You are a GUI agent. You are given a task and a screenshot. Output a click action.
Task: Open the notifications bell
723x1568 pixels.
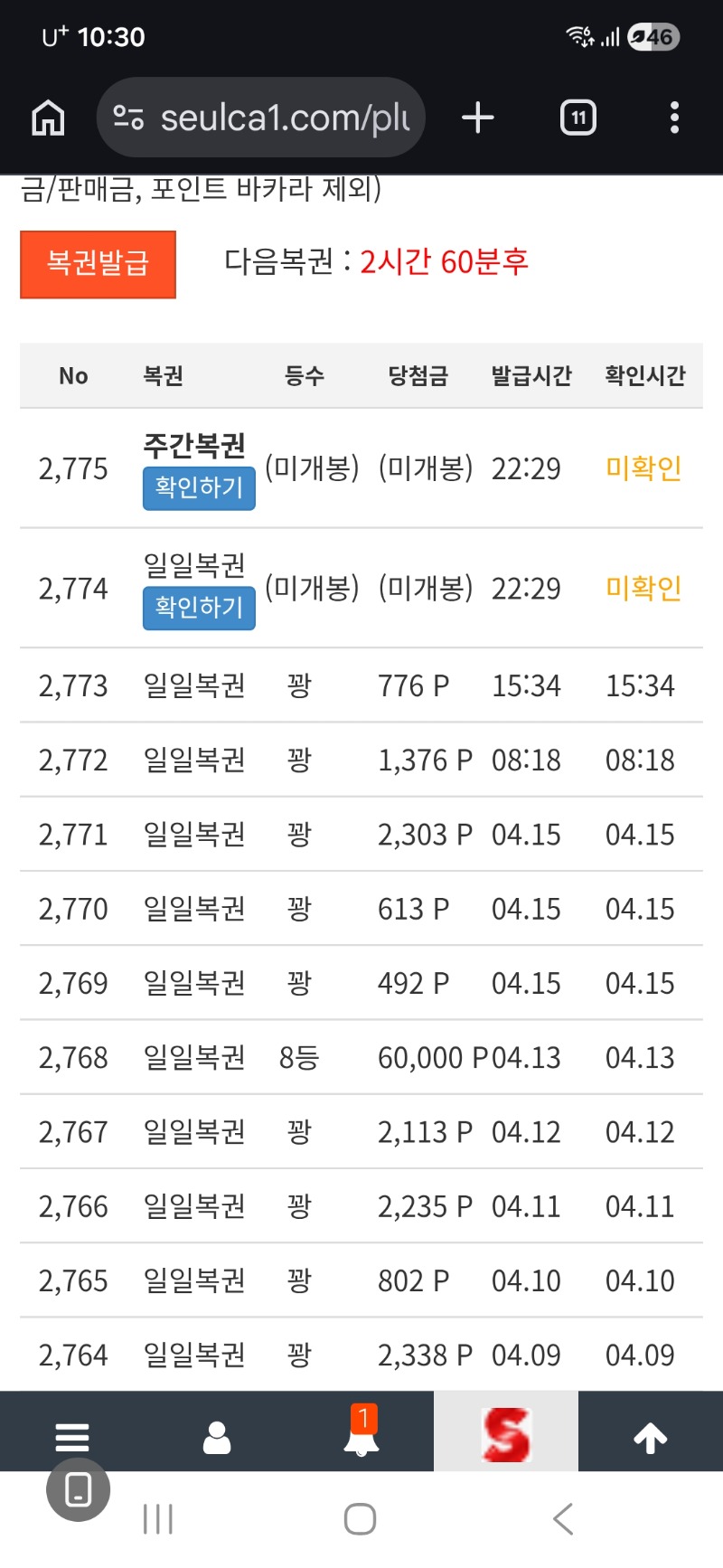point(361,1433)
